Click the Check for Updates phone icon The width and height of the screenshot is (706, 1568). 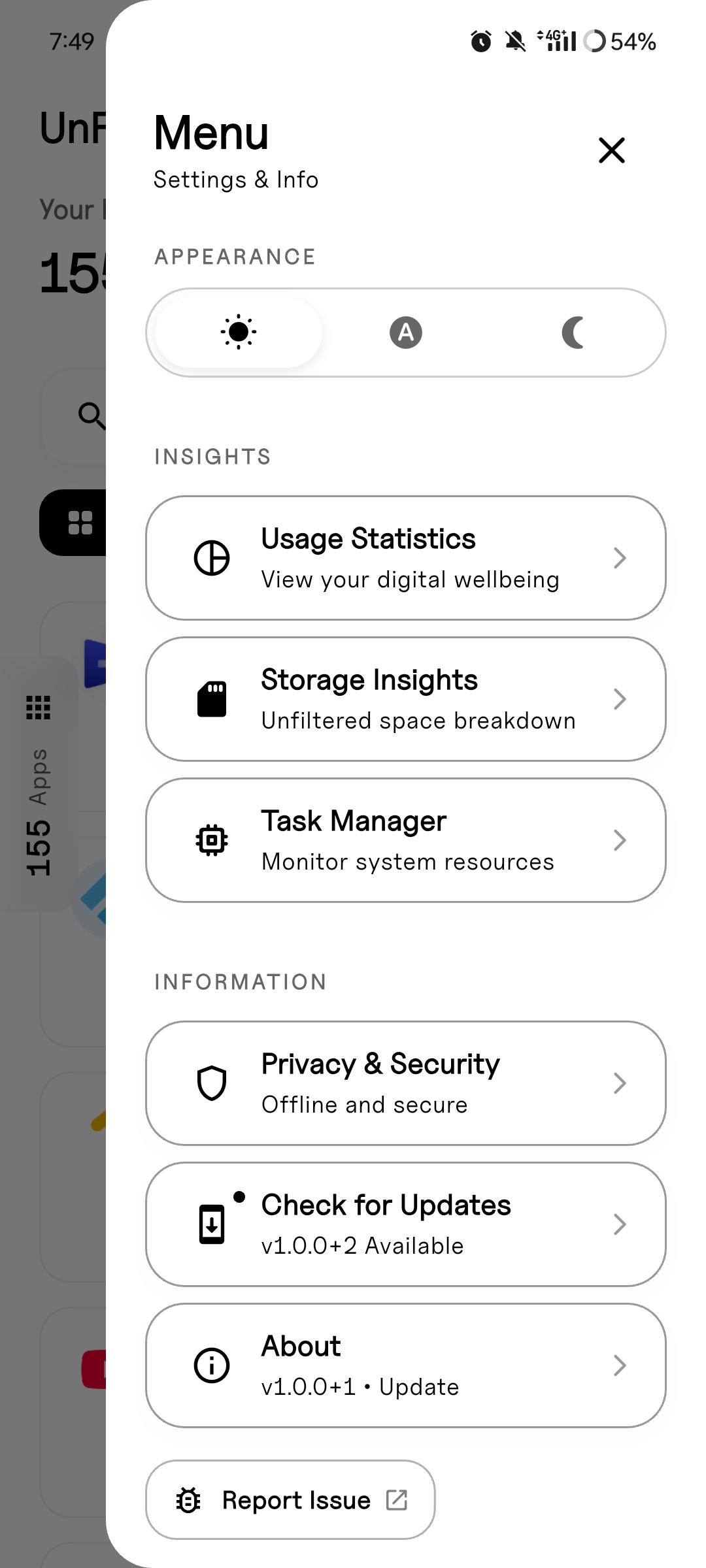click(x=210, y=1224)
